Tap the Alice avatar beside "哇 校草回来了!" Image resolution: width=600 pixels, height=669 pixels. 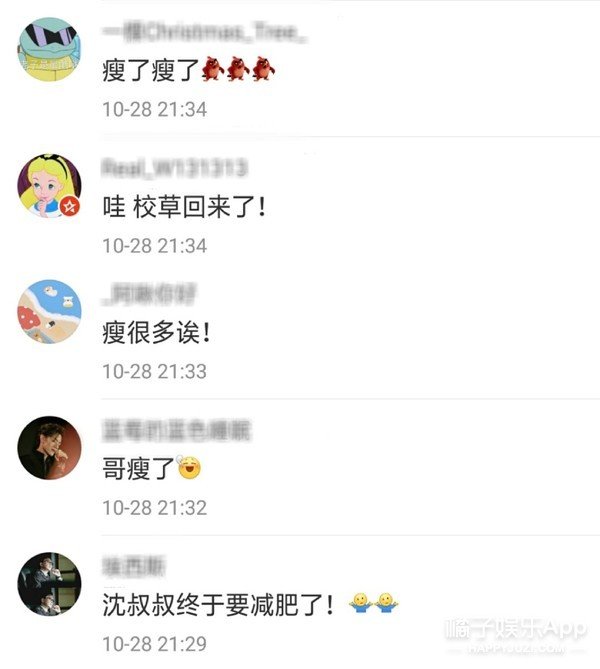49,185
